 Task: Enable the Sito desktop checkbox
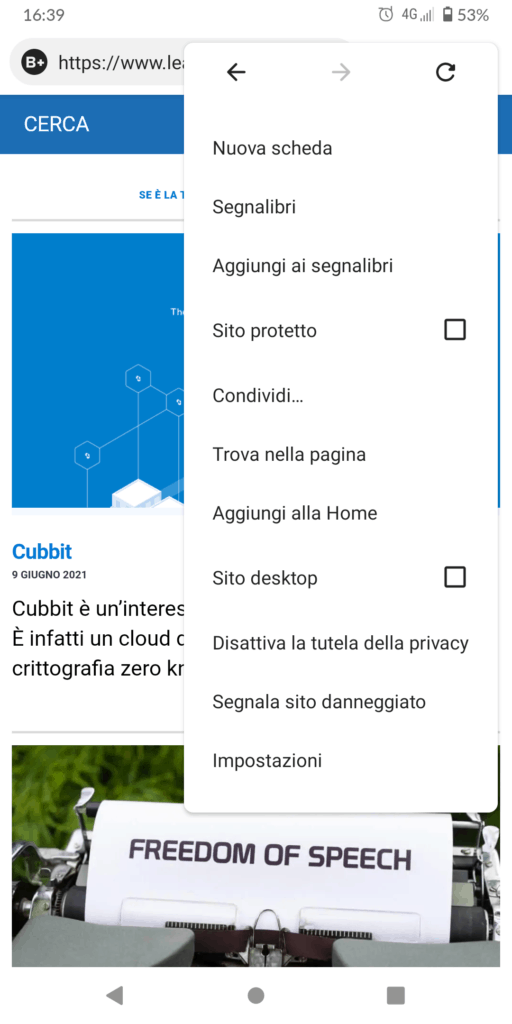[455, 577]
